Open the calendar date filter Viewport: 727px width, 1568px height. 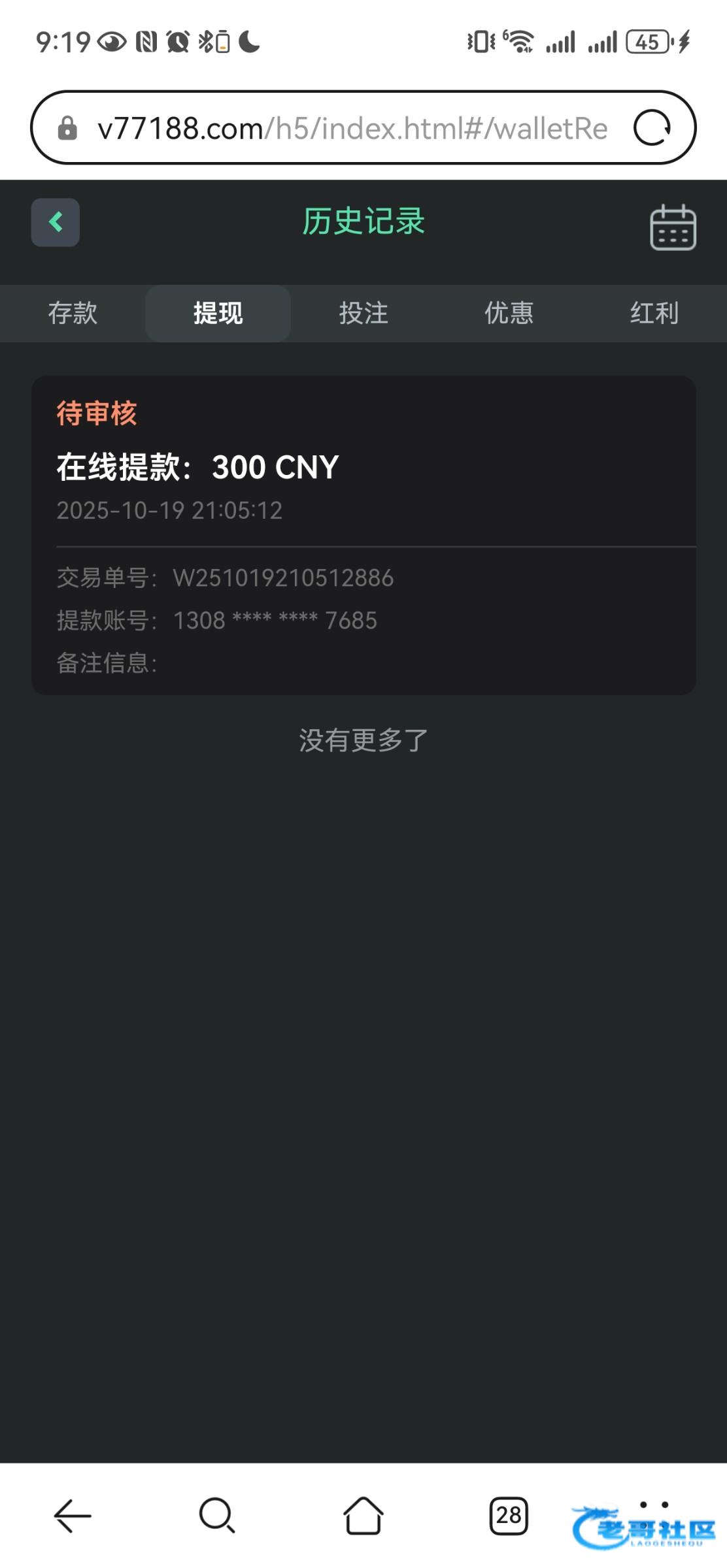(673, 227)
